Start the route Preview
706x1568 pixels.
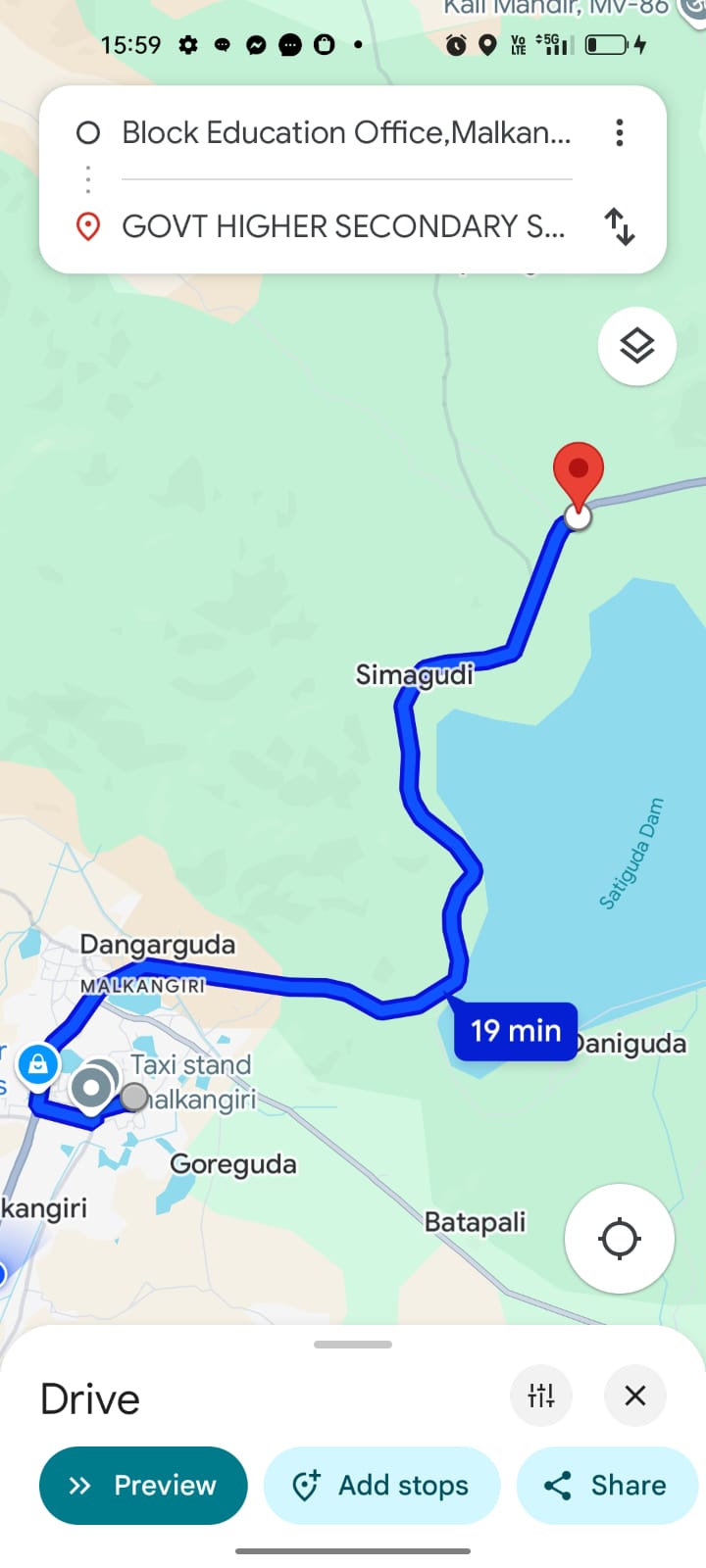tap(143, 1485)
